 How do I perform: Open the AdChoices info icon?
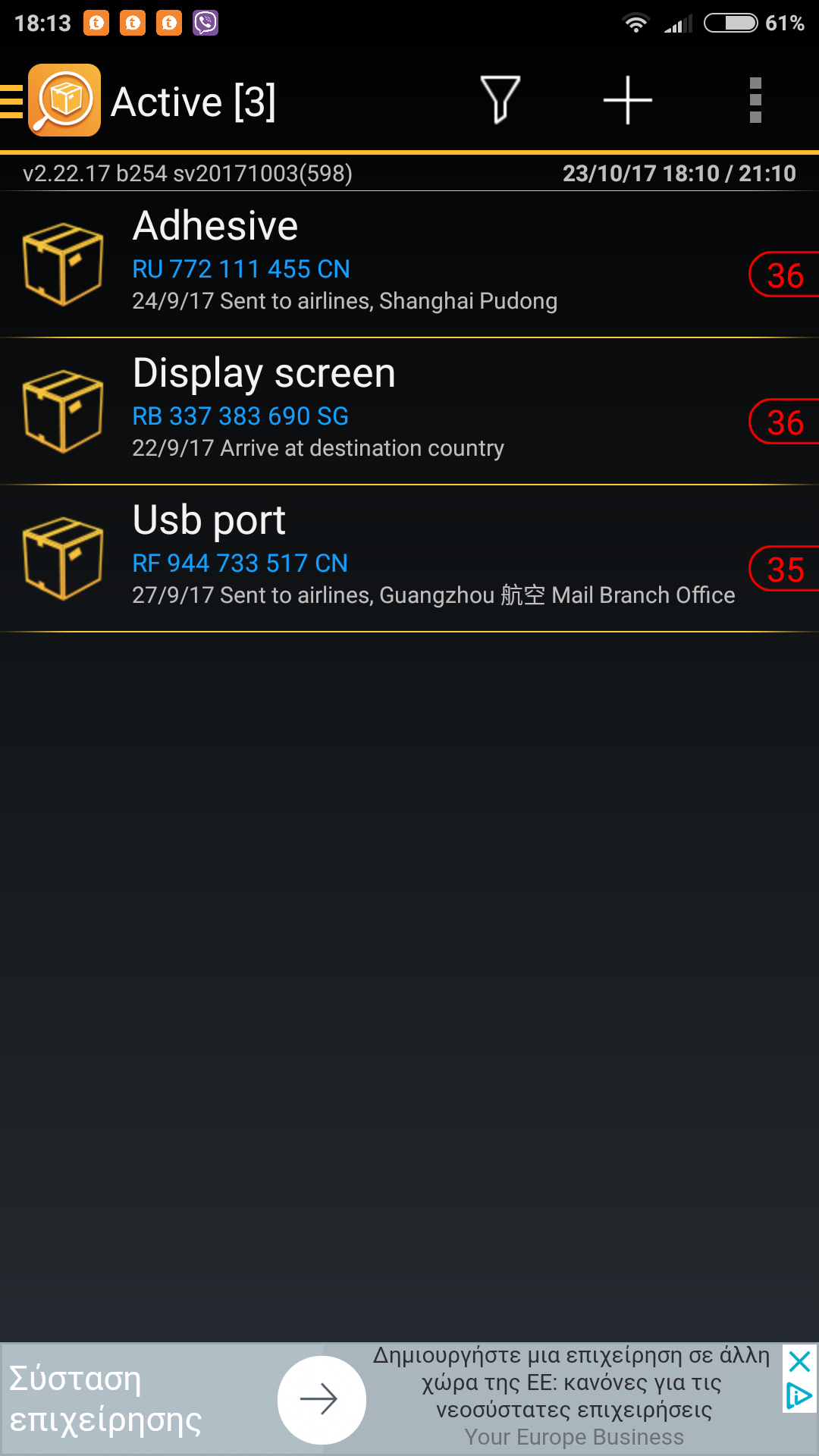[799, 1396]
